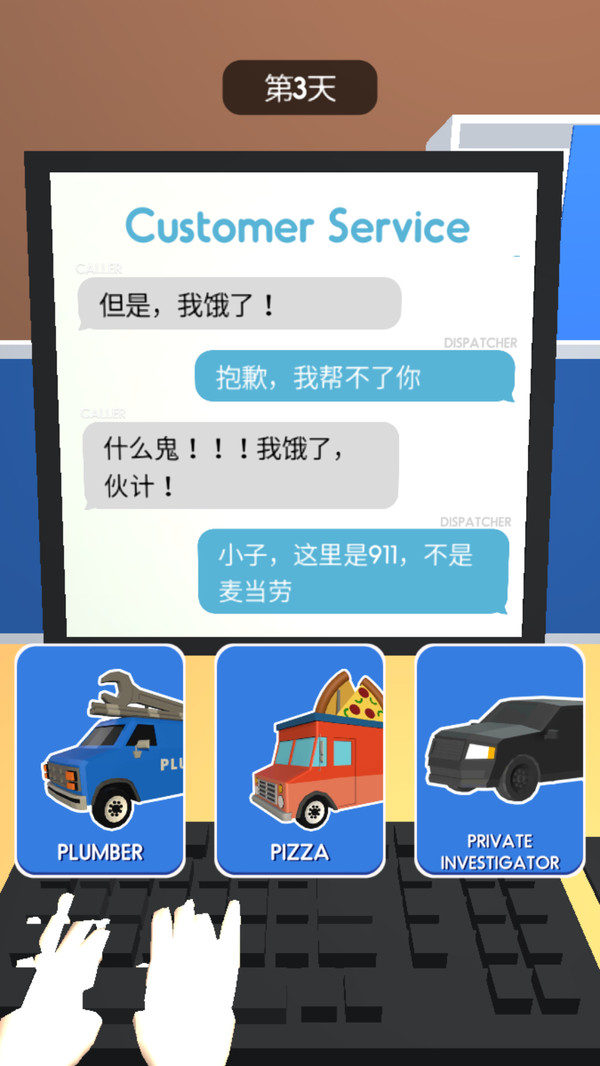
Task: Dispatch the Plumber van
Action: click(100, 760)
